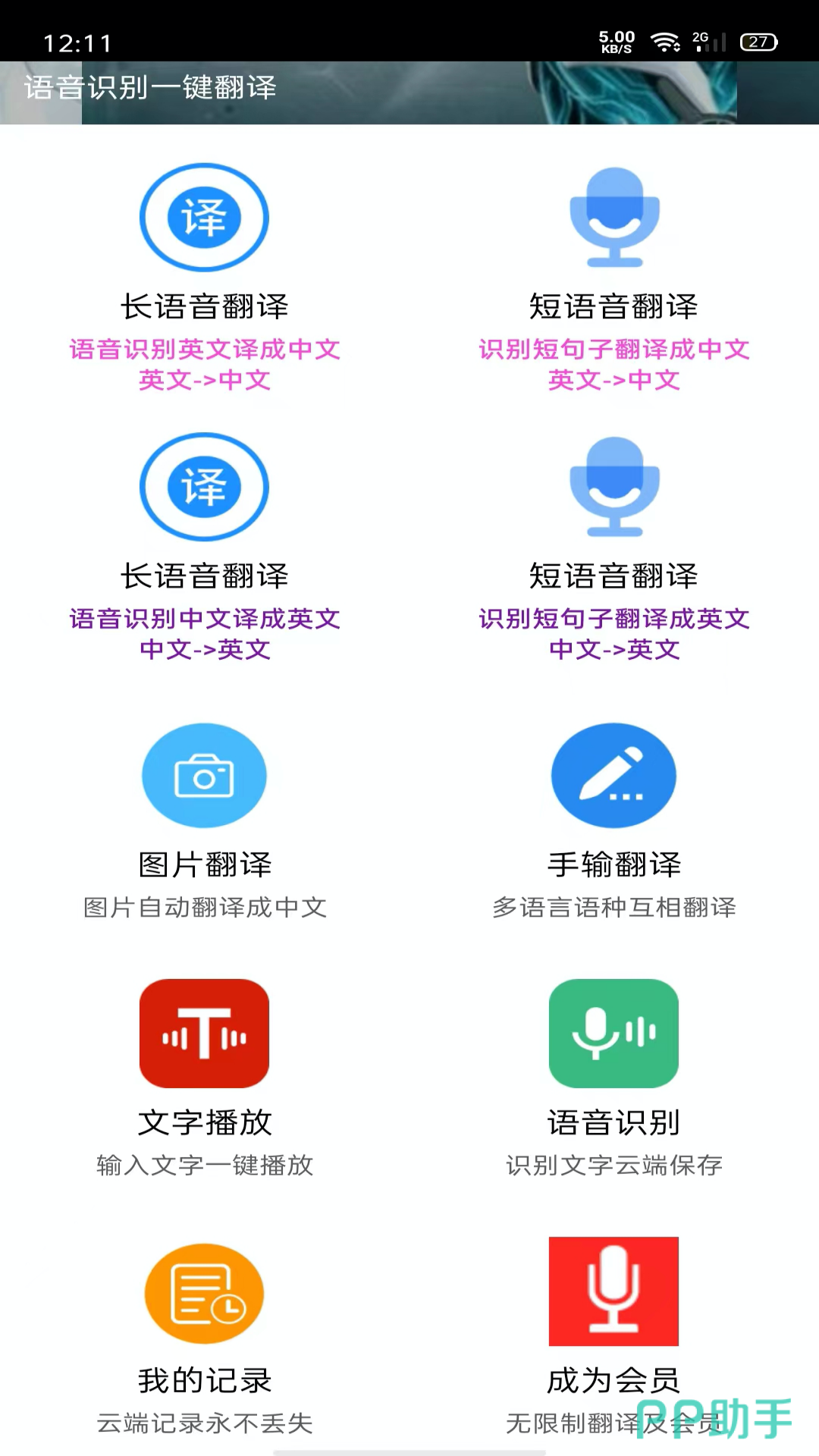Open long voice translation English to Chinese
Viewport: 819px width, 1456px height.
204,218
